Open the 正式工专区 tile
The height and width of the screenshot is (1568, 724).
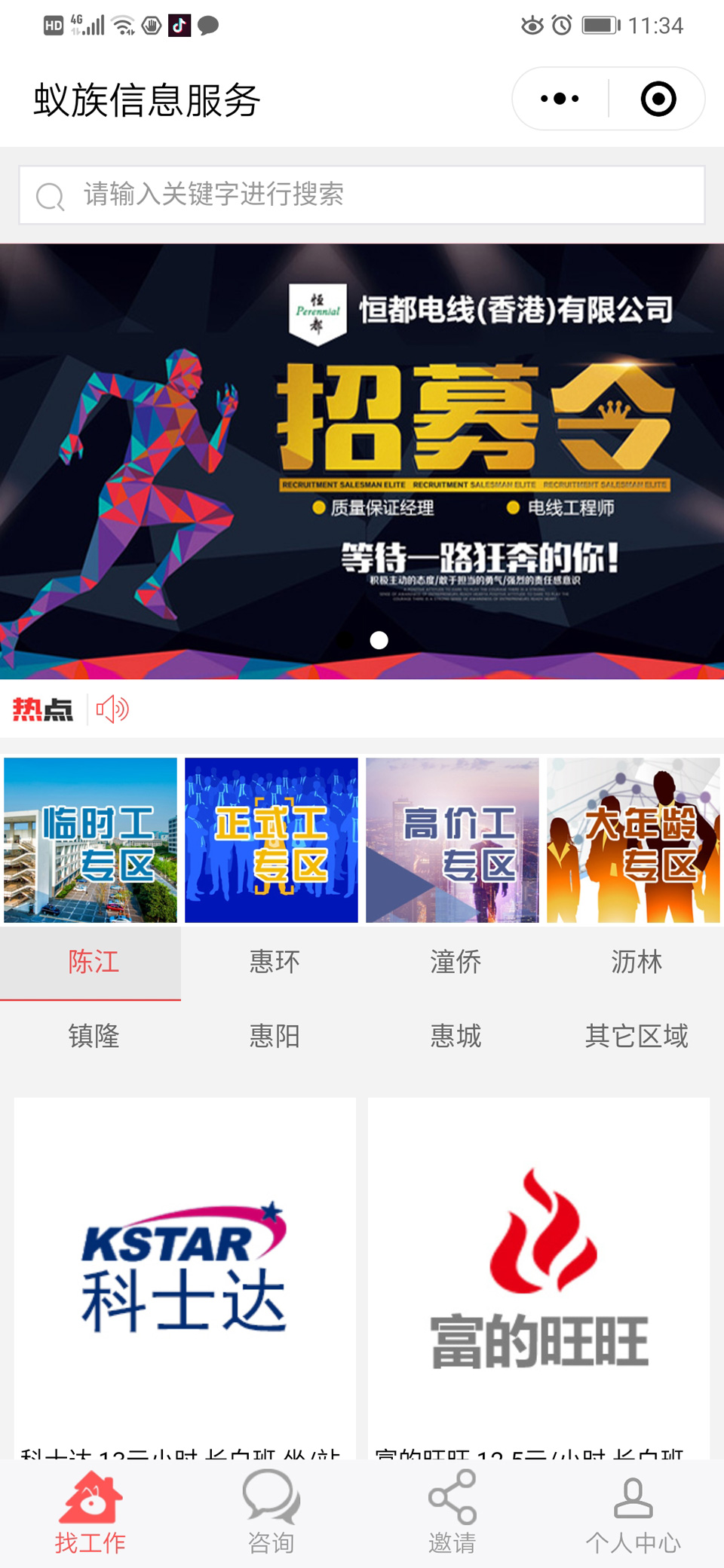point(271,840)
